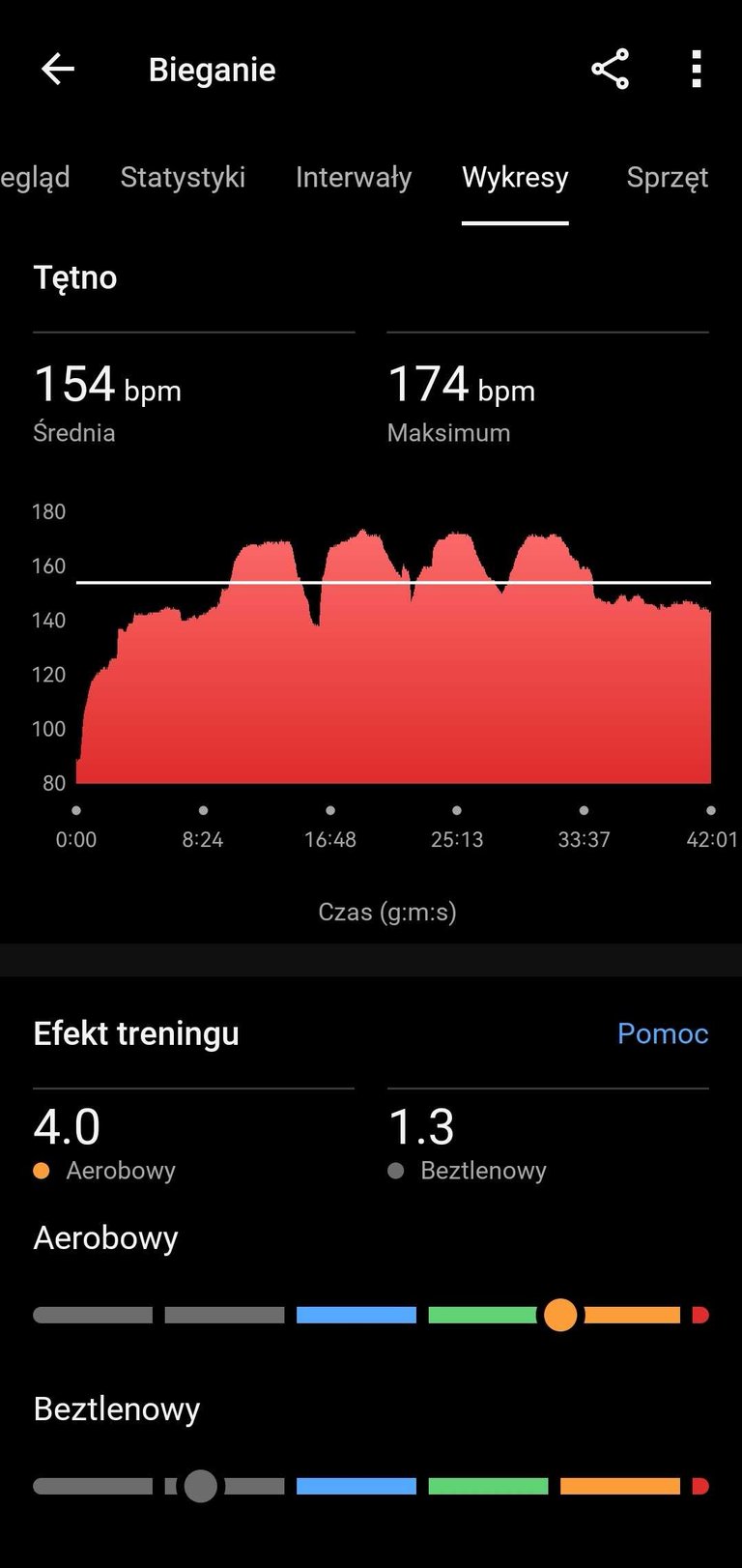Select the Wykresy tab

pos(515,177)
